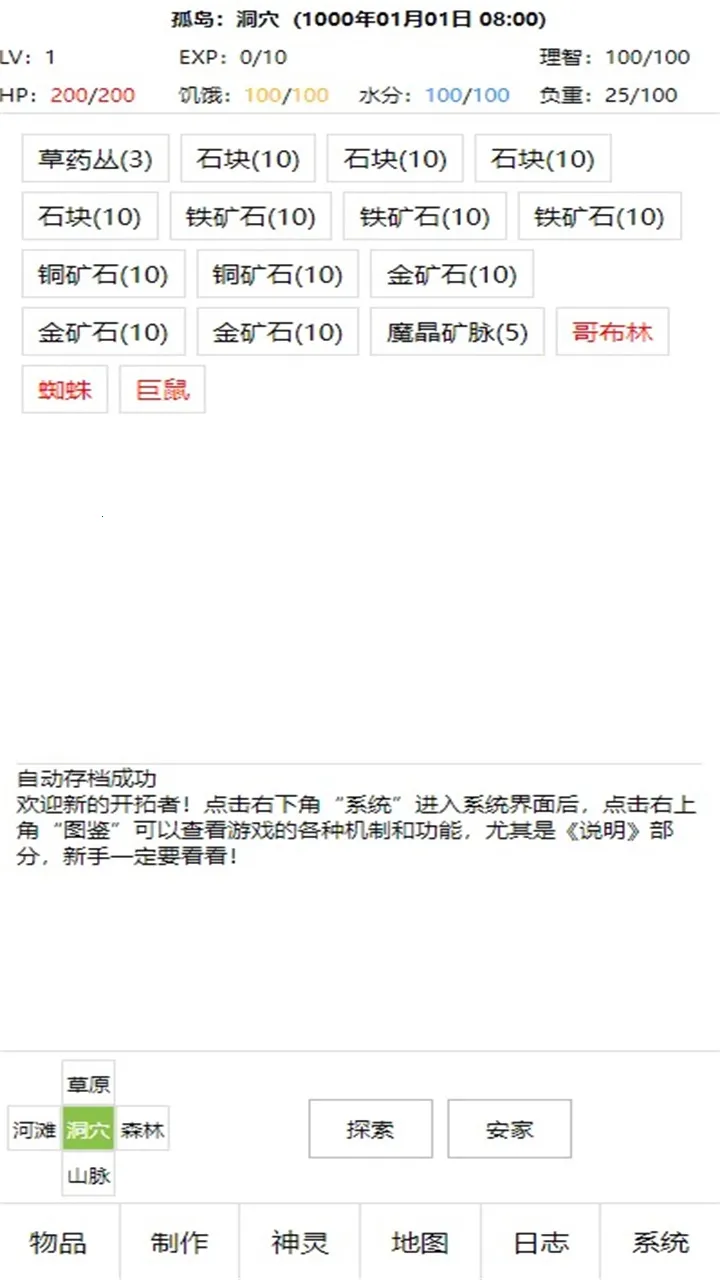The width and height of the screenshot is (720, 1280).
Task: Open the 系统 system tab
Action: [660, 1242]
